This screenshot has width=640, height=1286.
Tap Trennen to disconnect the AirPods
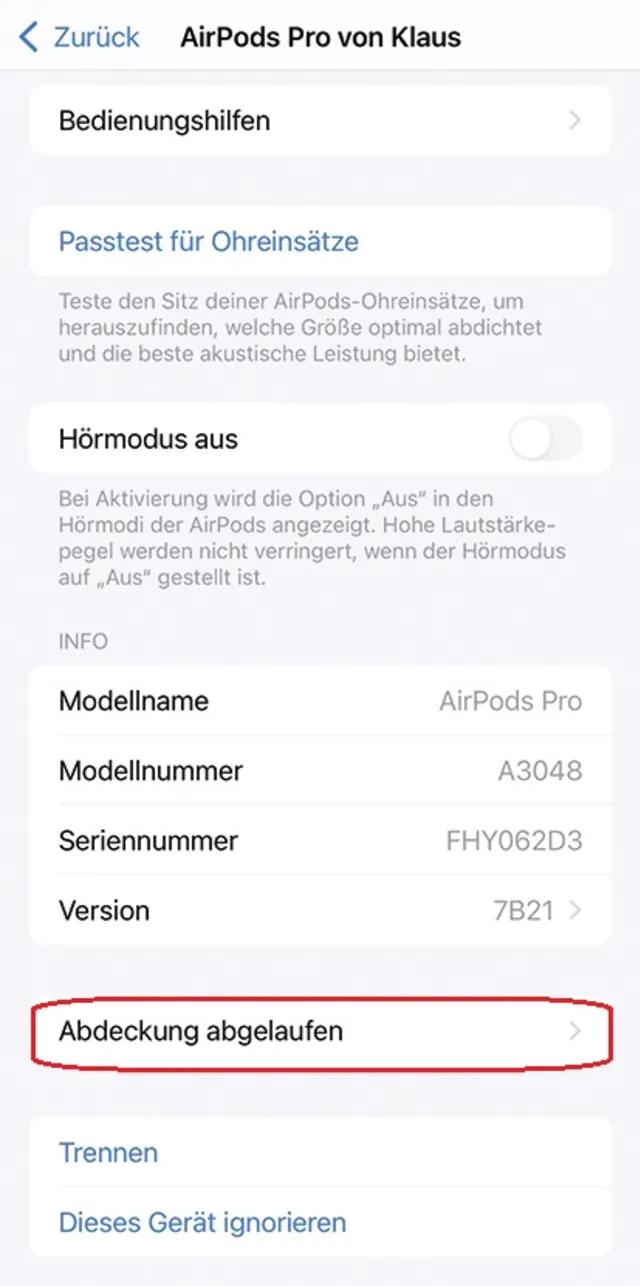pos(109,1152)
